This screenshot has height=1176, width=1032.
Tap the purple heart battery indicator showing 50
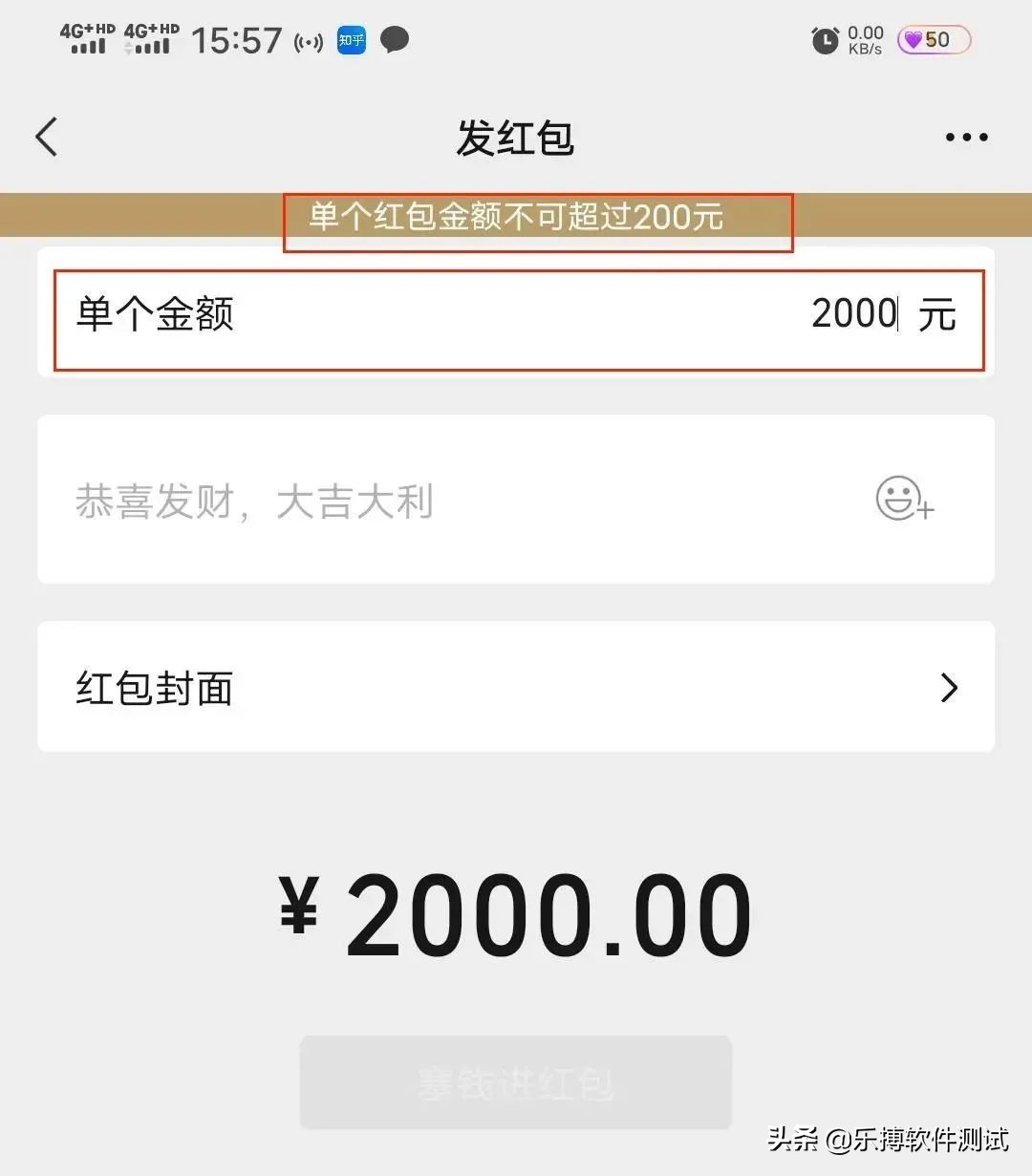932,39
